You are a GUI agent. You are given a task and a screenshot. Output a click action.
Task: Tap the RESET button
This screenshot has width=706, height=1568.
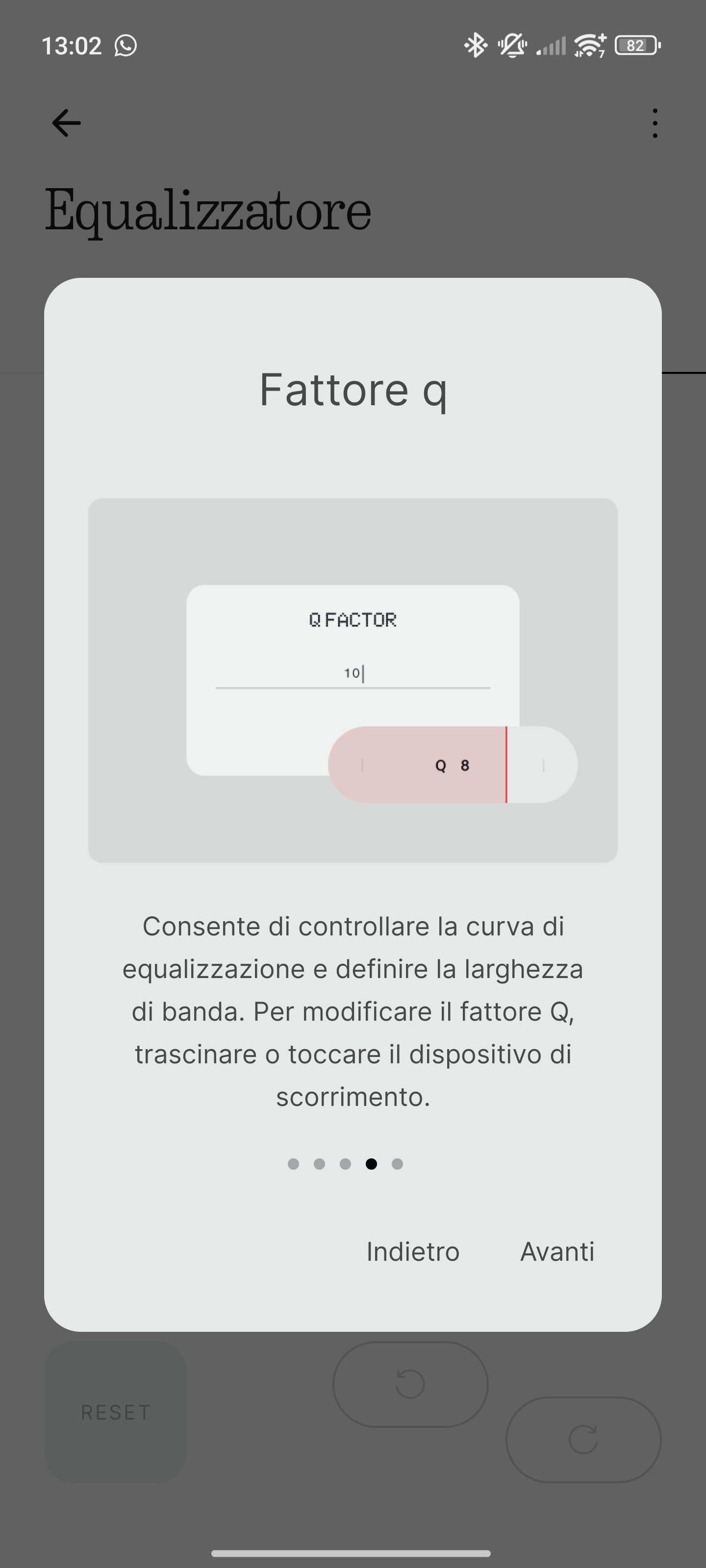115,1412
